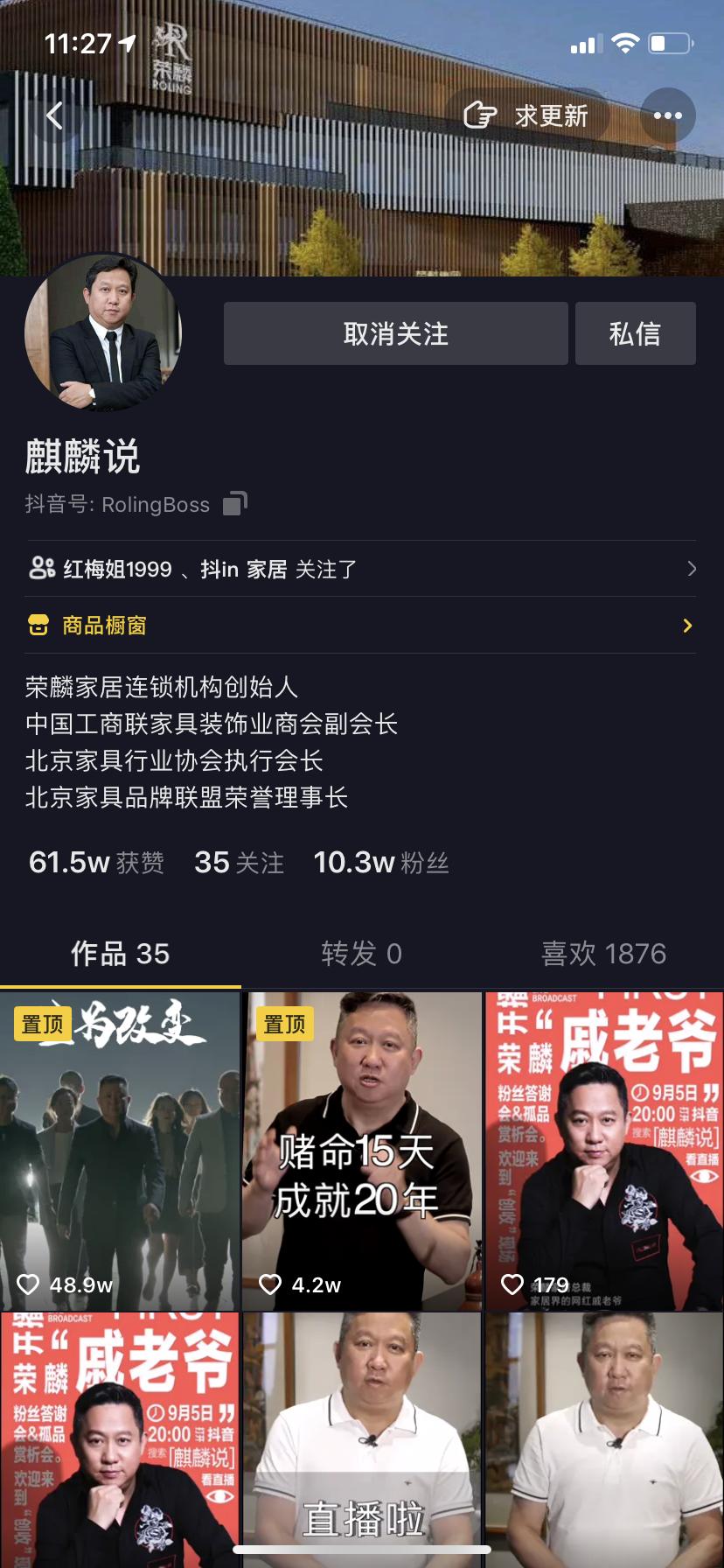
Task: Select the 作品 35 tab
Action: tap(120, 955)
